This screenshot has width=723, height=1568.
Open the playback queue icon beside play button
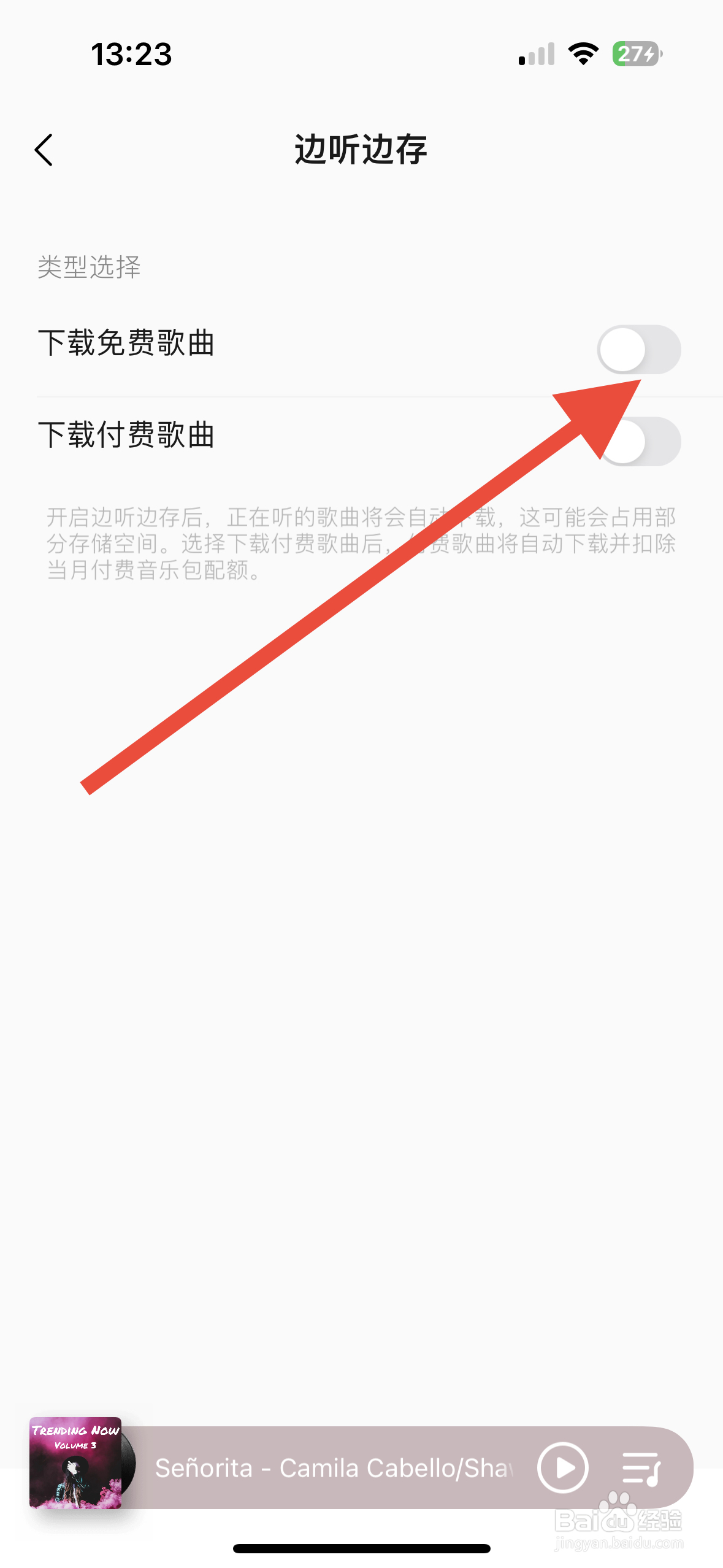640,1467
